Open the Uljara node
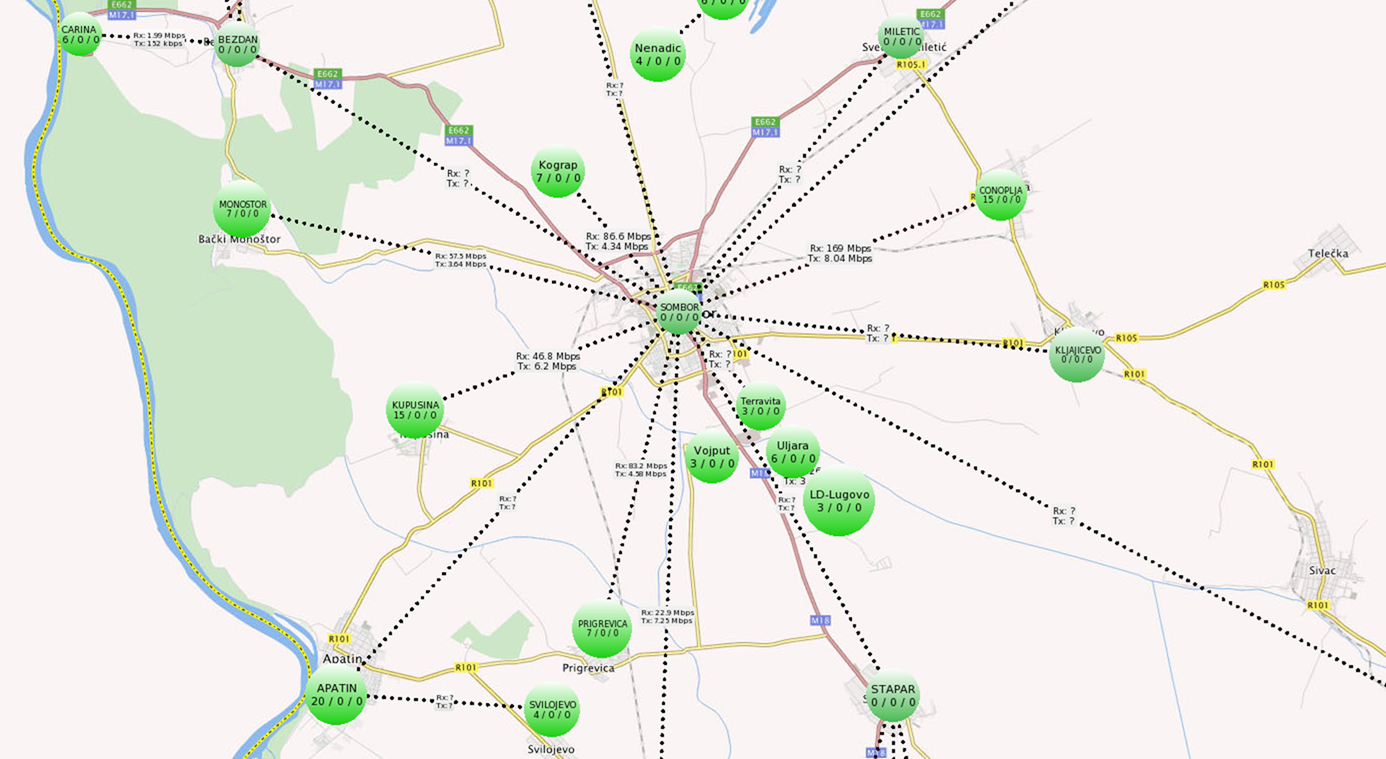 tap(793, 452)
